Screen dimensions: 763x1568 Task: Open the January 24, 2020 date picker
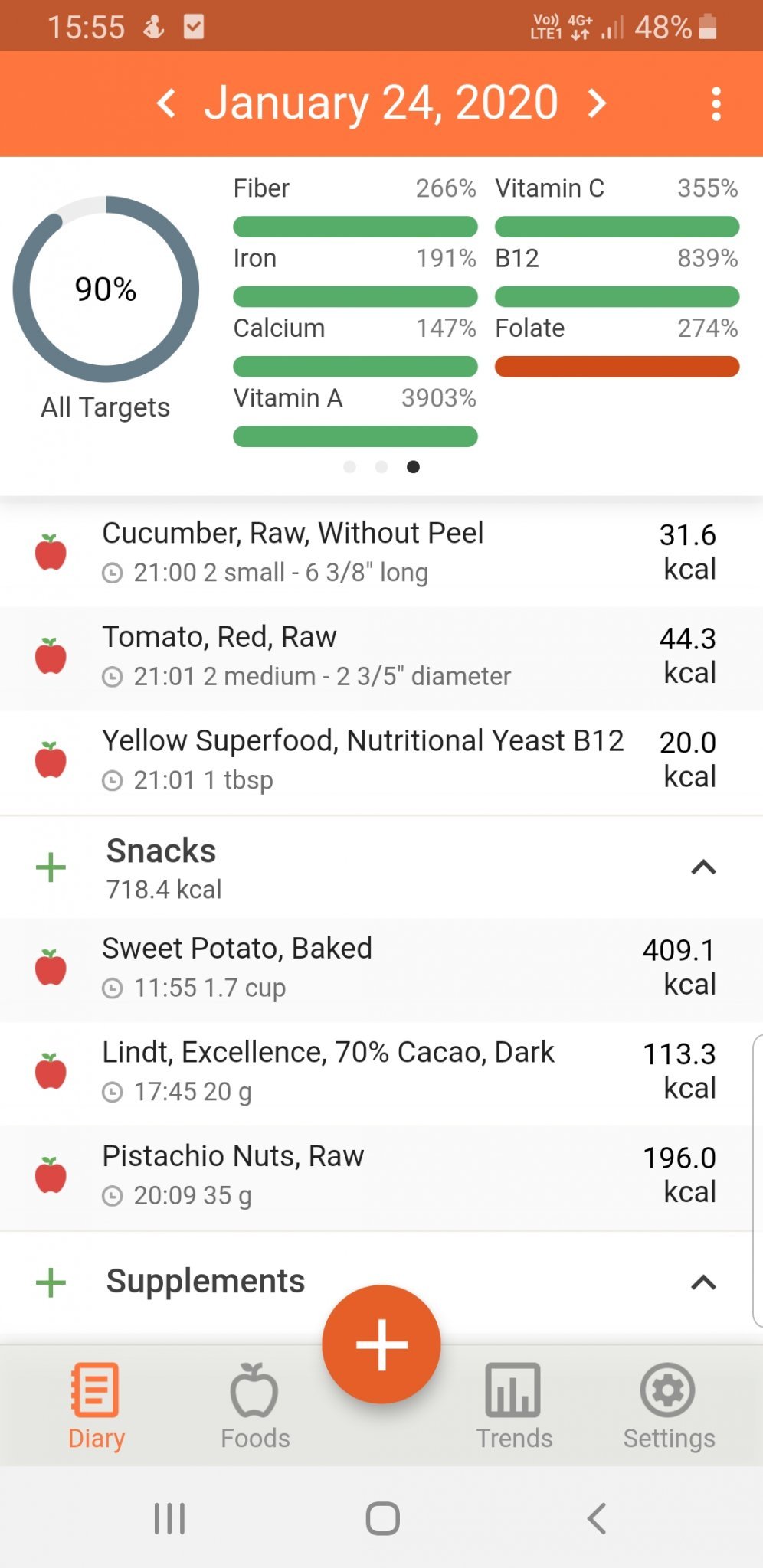click(x=381, y=103)
